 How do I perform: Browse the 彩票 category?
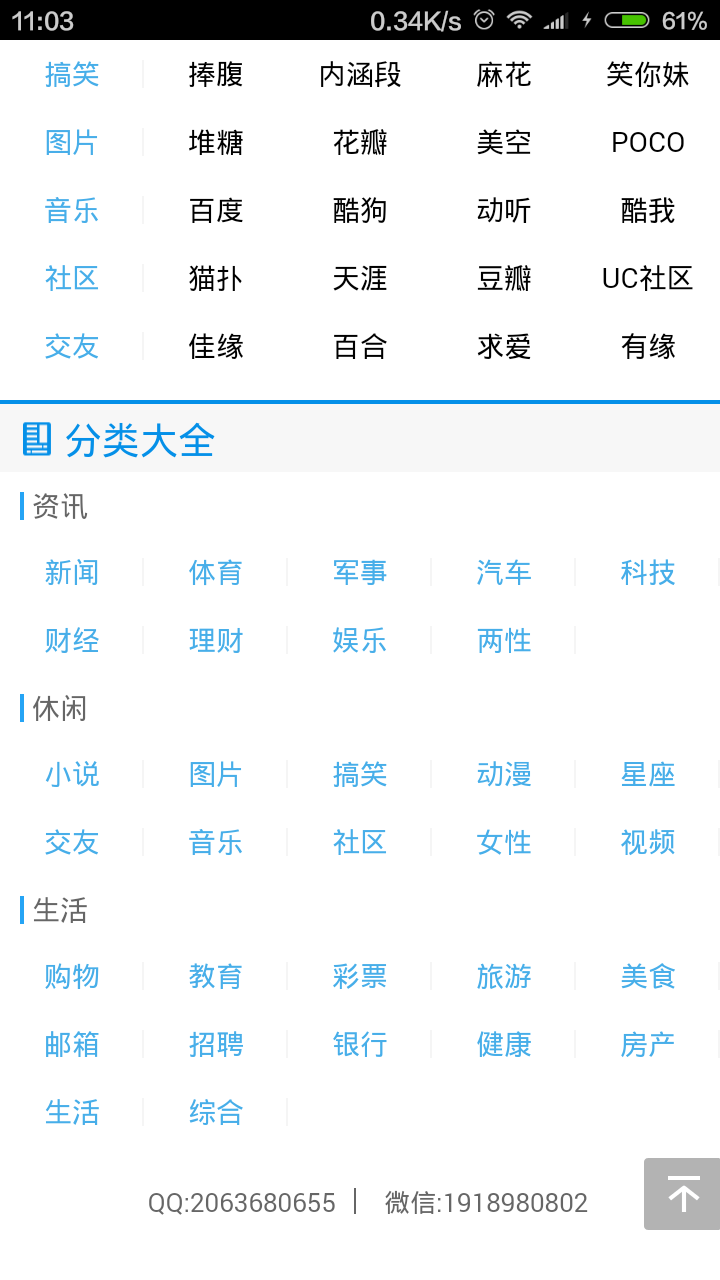pos(360,976)
